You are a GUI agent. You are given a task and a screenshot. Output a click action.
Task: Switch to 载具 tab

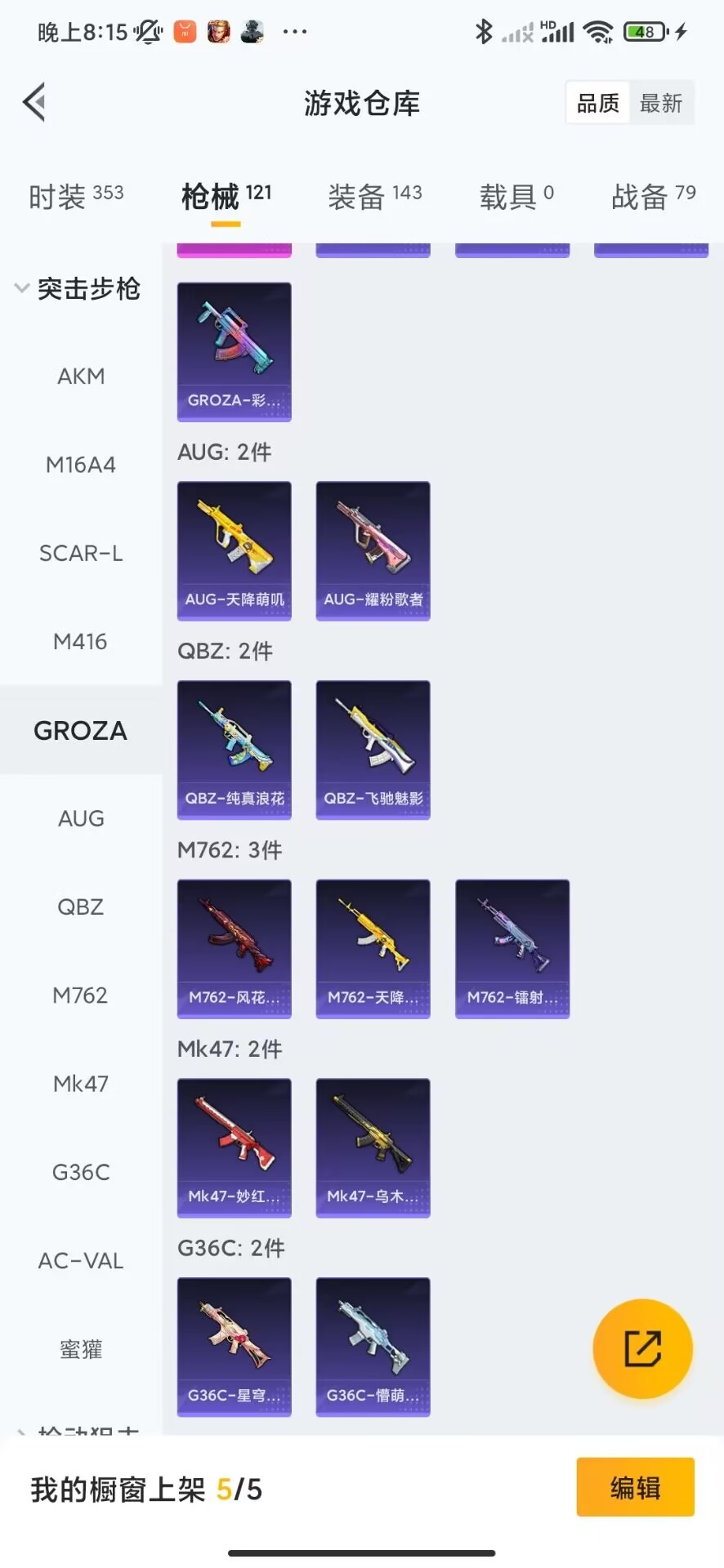516,196
